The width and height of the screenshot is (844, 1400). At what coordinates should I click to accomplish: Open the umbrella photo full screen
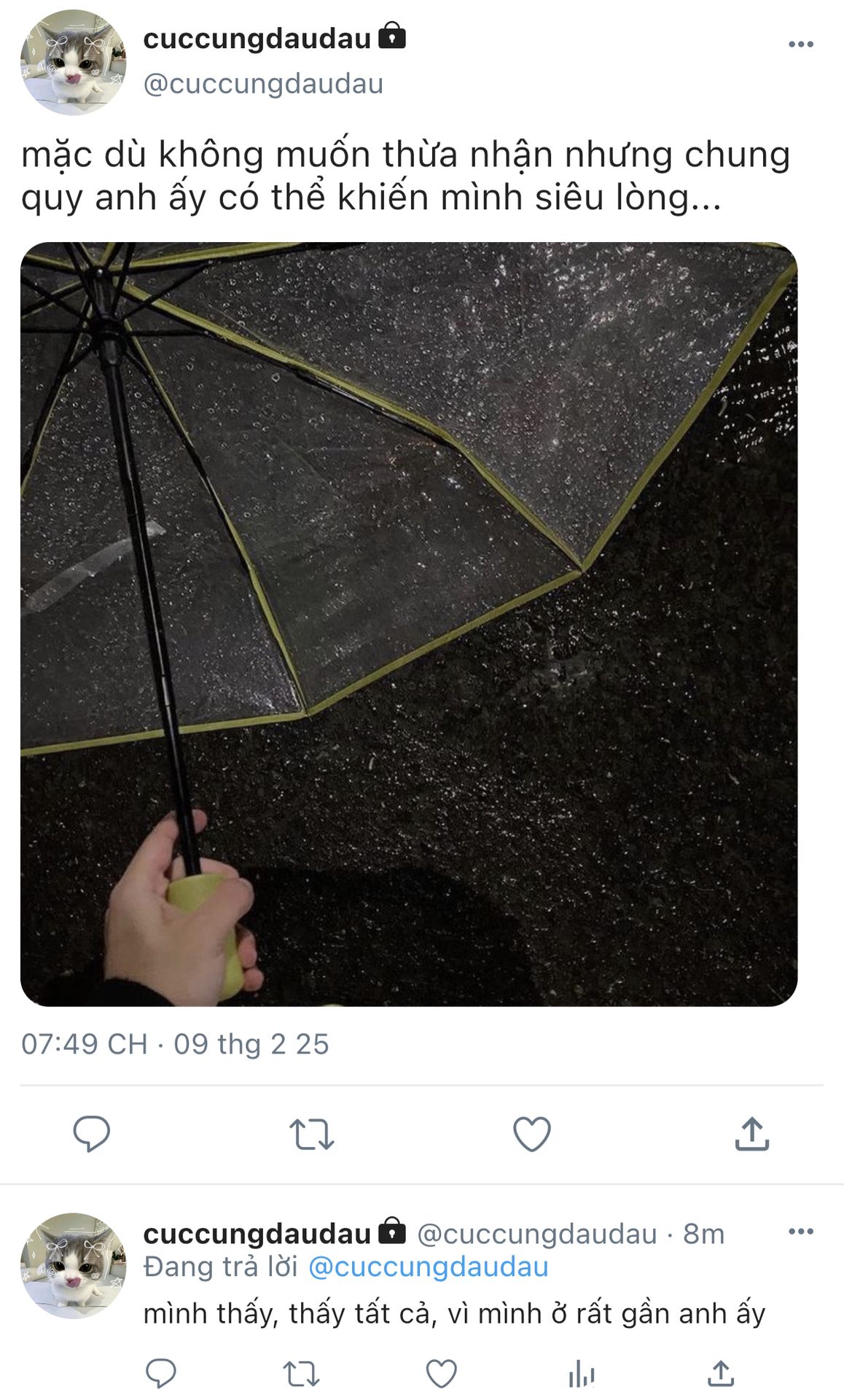pos(409,624)
